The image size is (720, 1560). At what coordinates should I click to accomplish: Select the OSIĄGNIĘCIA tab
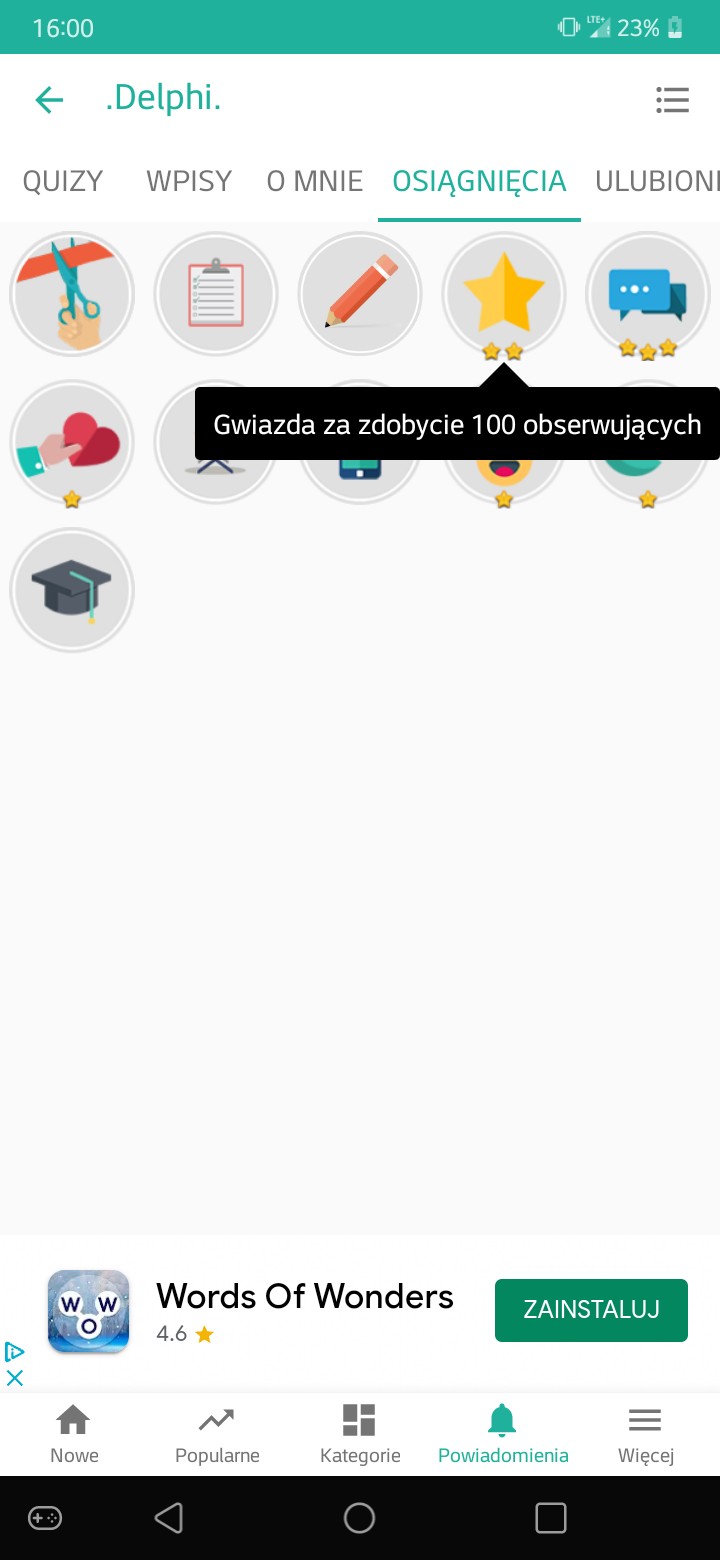click(x=479, y=181)
